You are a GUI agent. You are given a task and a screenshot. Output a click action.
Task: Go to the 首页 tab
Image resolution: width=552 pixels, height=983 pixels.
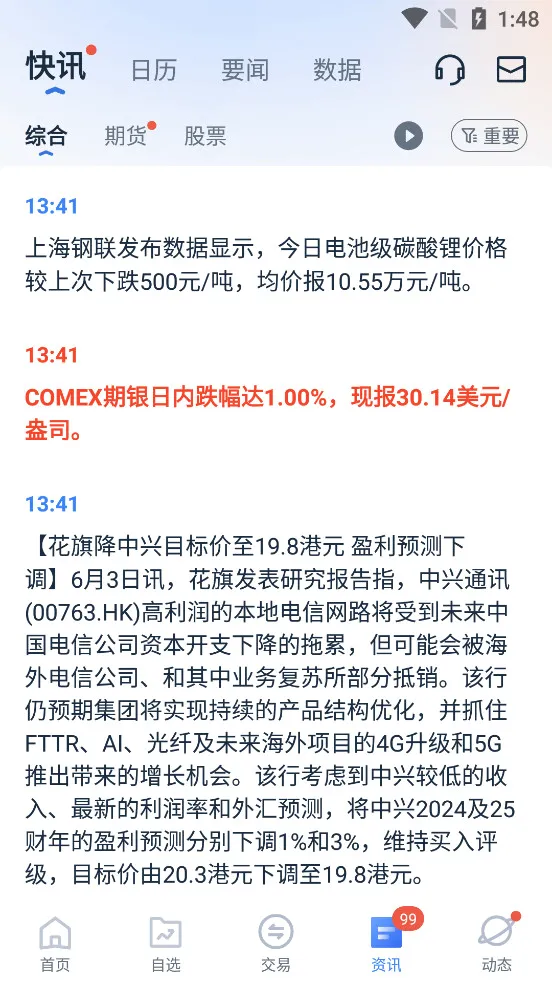(55, 944)
